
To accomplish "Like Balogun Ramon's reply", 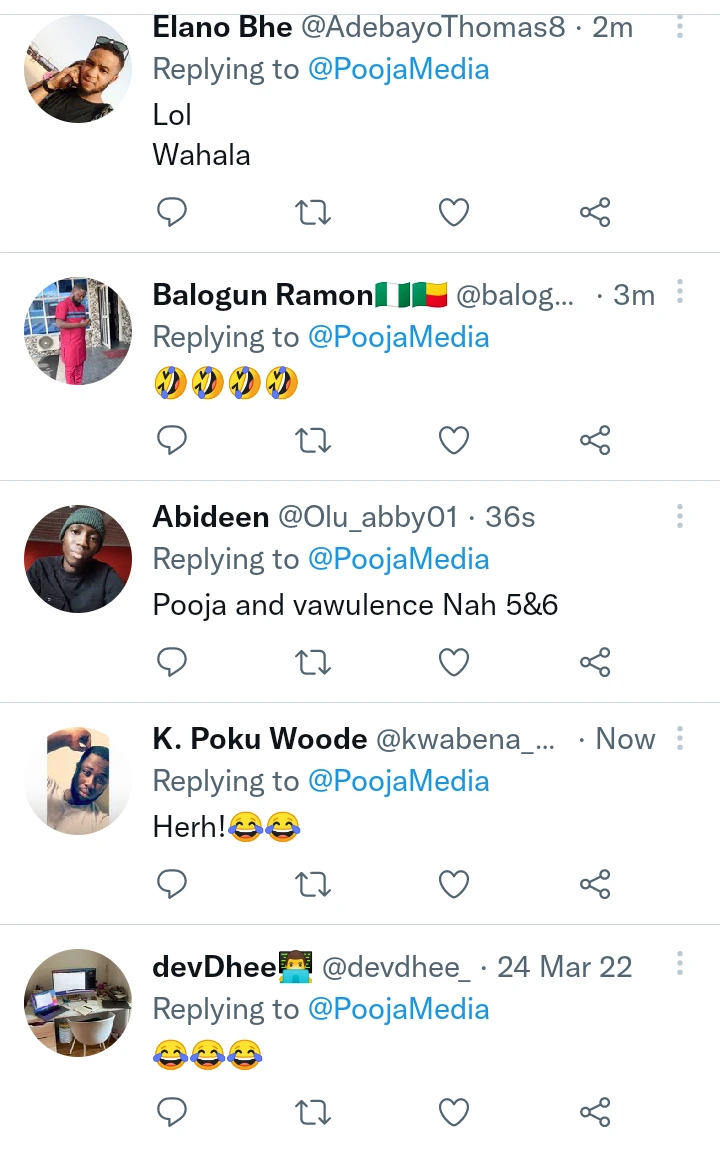I will [x=454, y=439].
